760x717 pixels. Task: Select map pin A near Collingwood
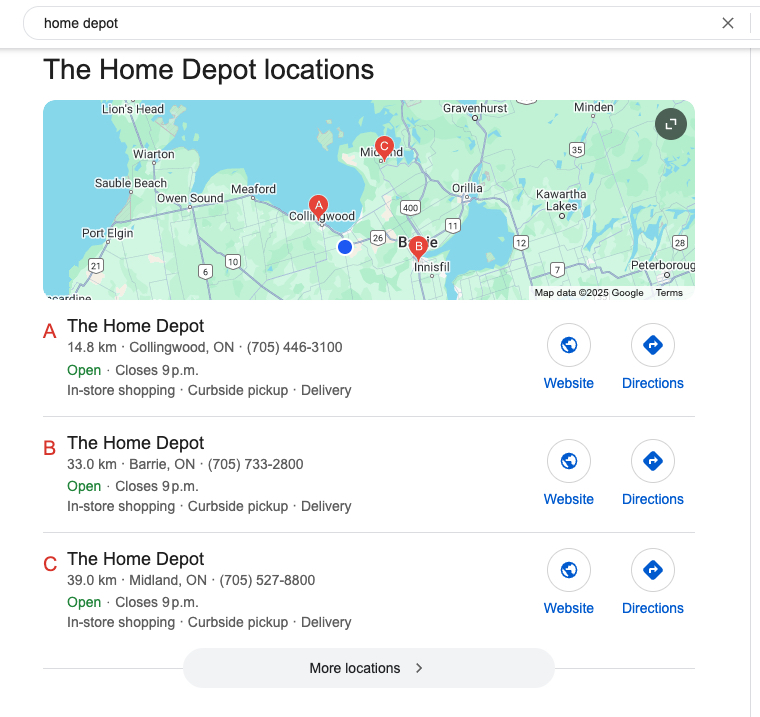318,206
